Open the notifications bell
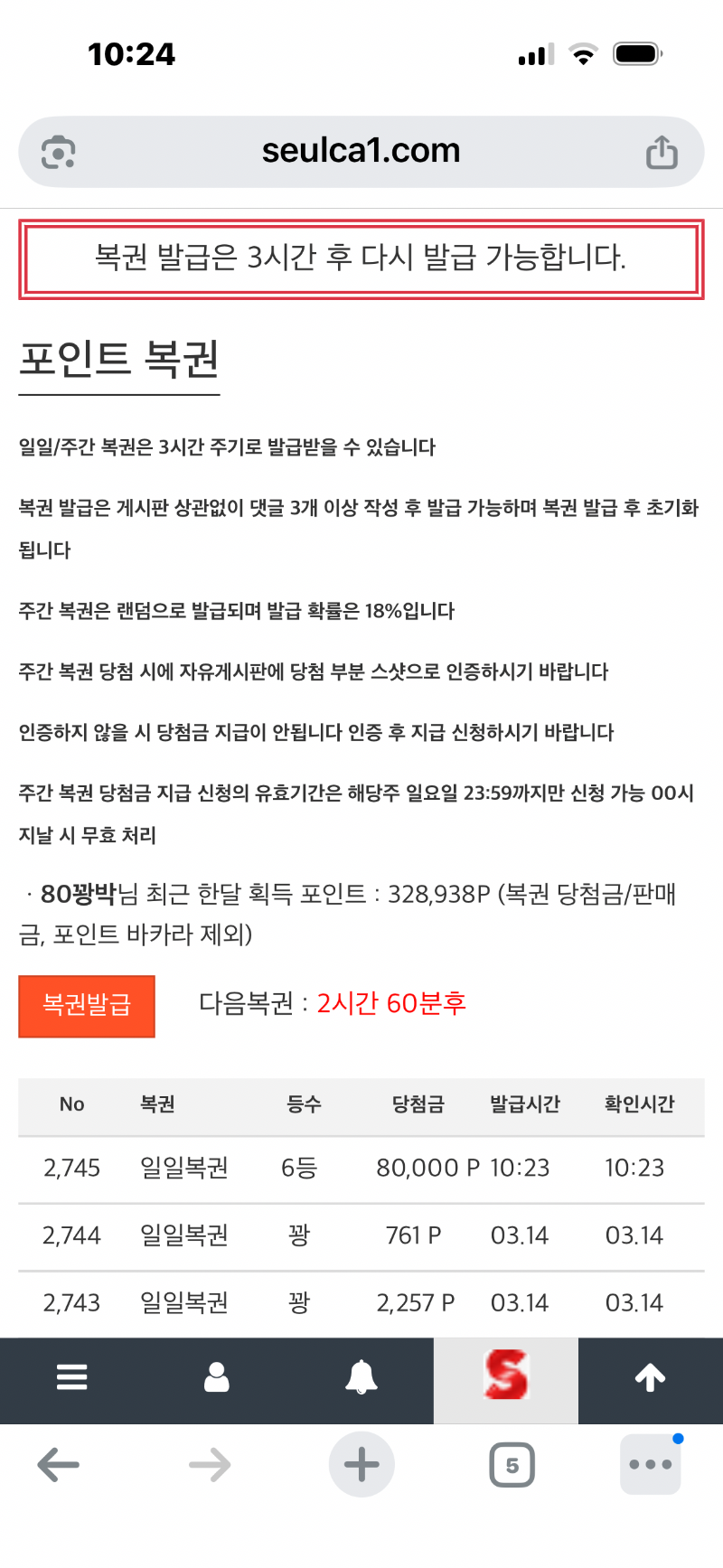This screenshot has width=723, height=1568. pos(361,1378)
